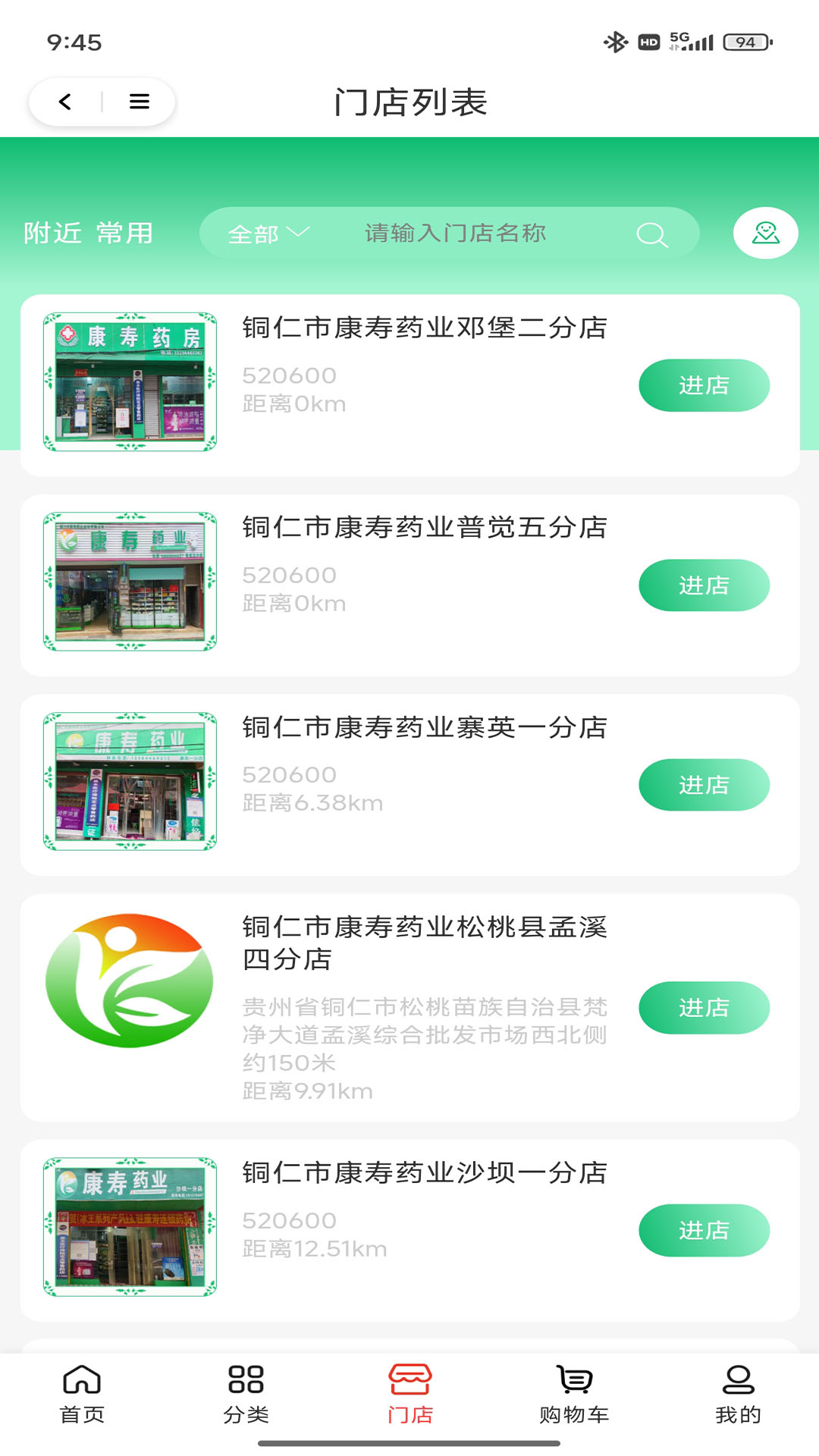Image resolution: width=819 pixels, height=1456 pixels.
Task: Open the customer service icon at top right
Action: click(766, 234)
